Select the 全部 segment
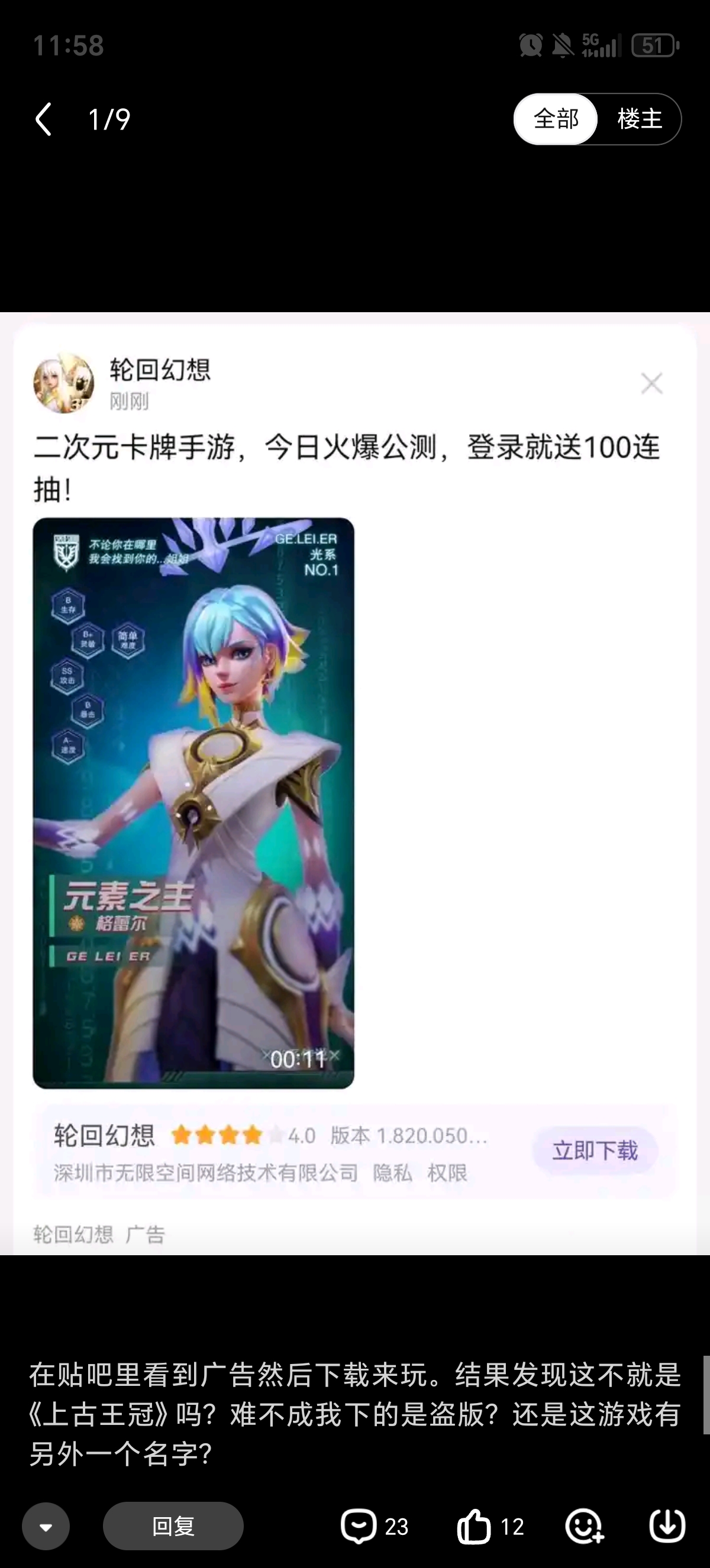The height and width of the screenshot is (1568, 710). tap(556, 119)
